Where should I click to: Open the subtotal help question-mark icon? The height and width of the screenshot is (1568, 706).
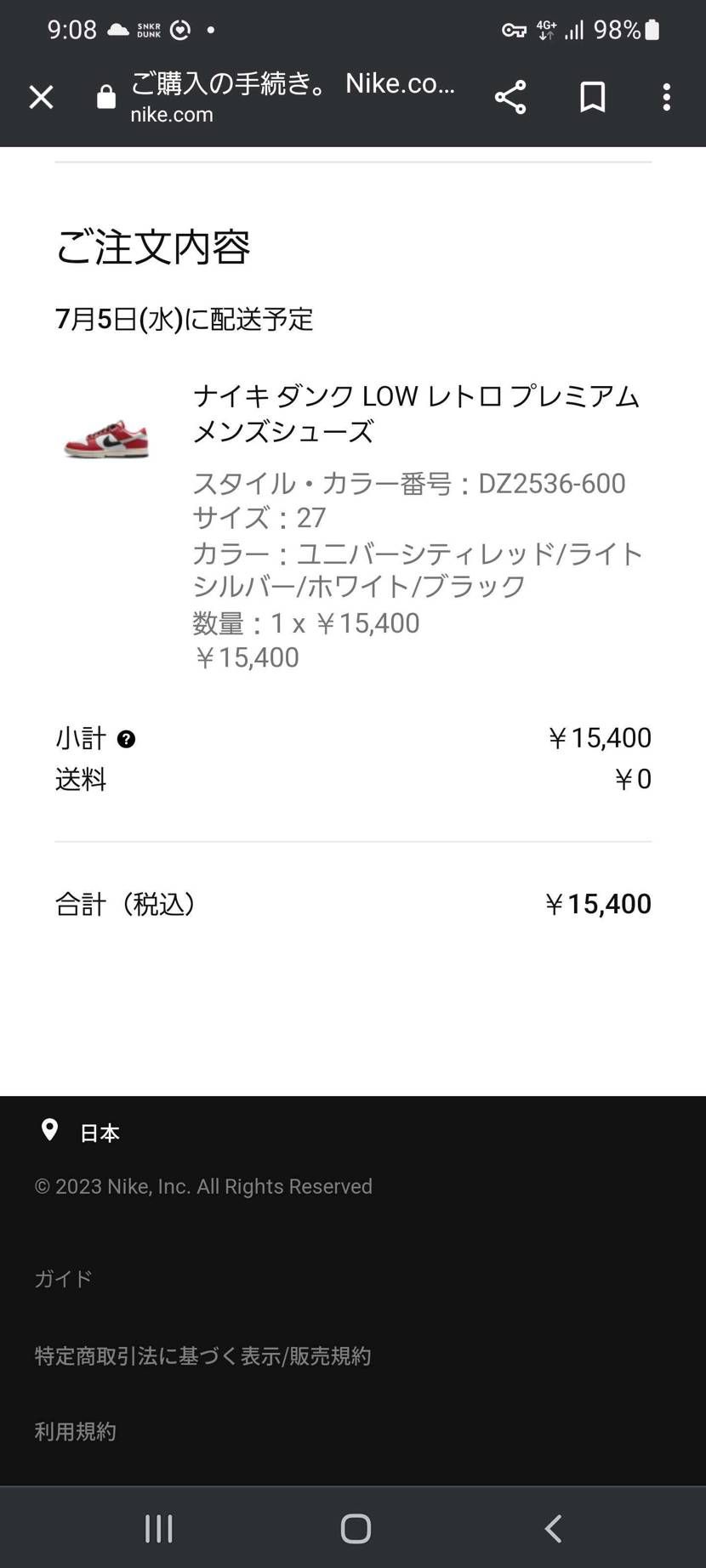click(126, 738)
